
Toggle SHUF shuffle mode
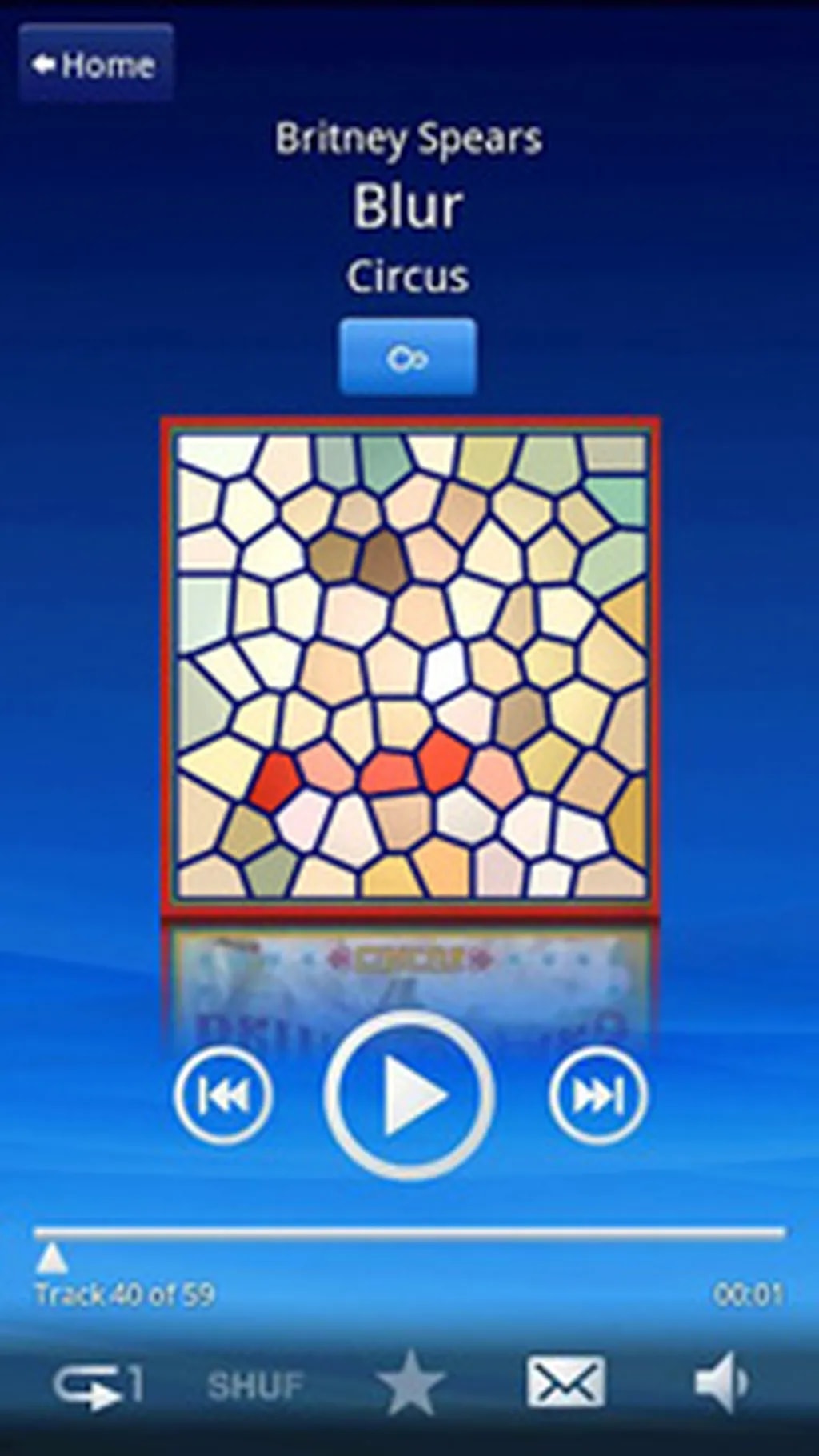point(255,1386)
